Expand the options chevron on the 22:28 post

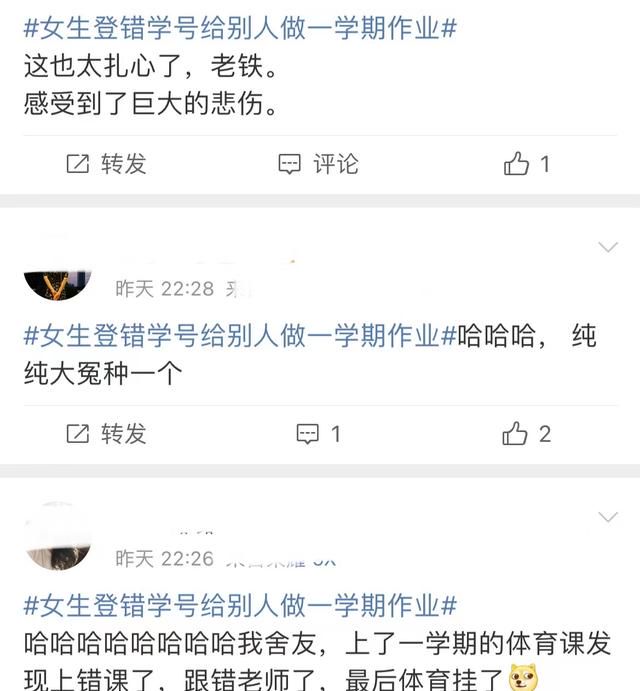[x=607, y=247]
